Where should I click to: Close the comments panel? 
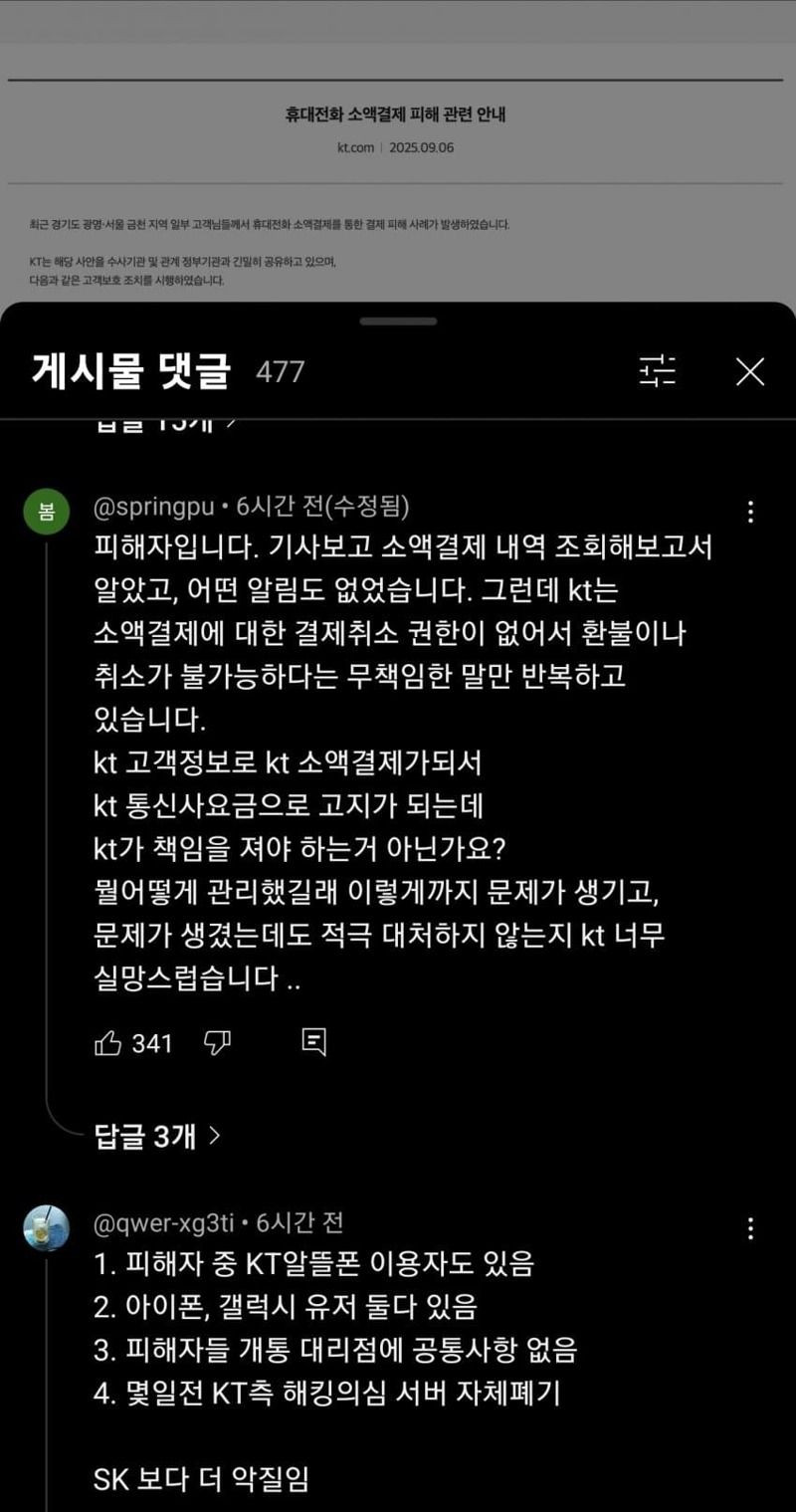point(749,371)
